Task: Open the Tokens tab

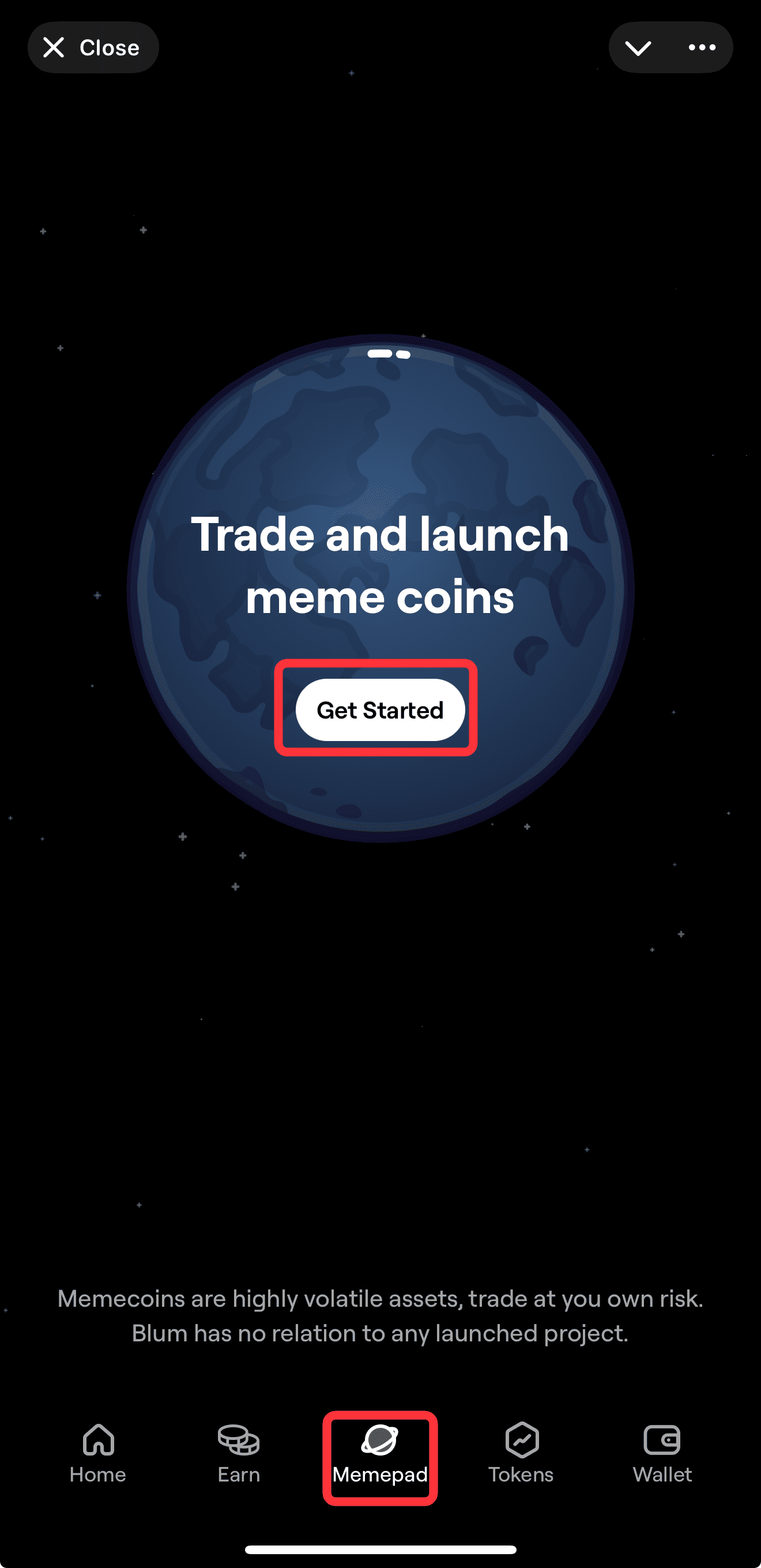Action: point(521,1454)
